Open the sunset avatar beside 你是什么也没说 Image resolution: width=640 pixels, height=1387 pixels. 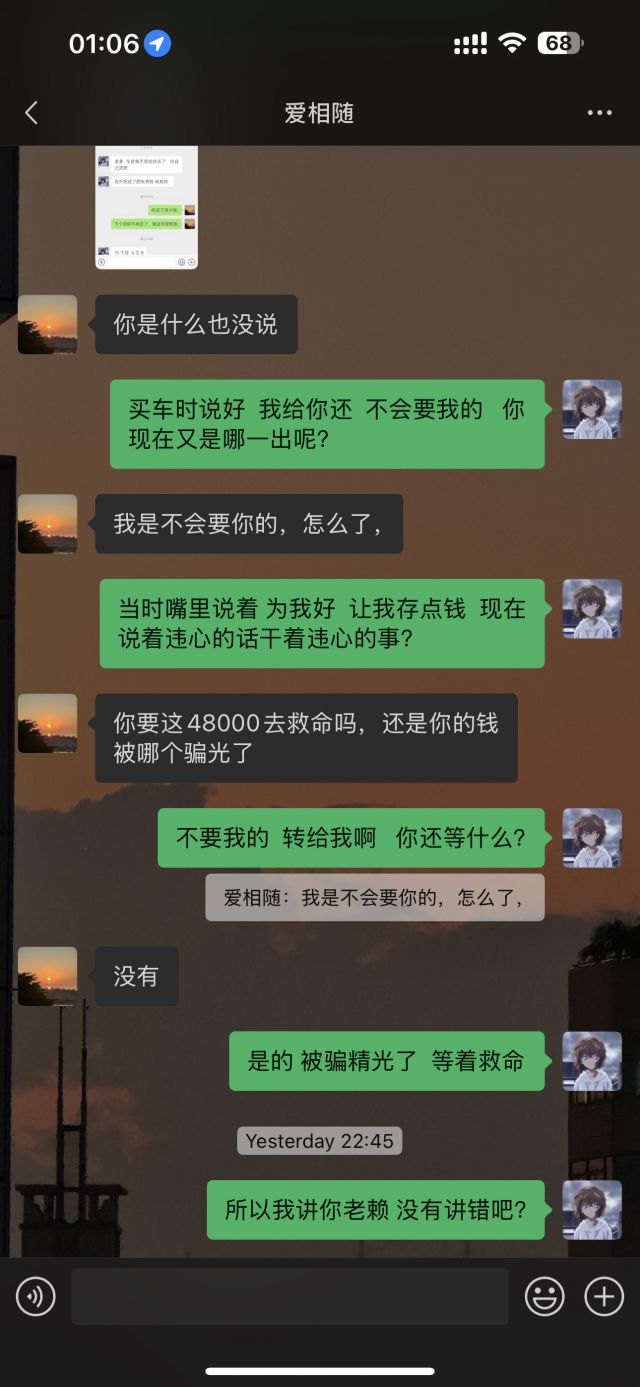click(47, 324)
